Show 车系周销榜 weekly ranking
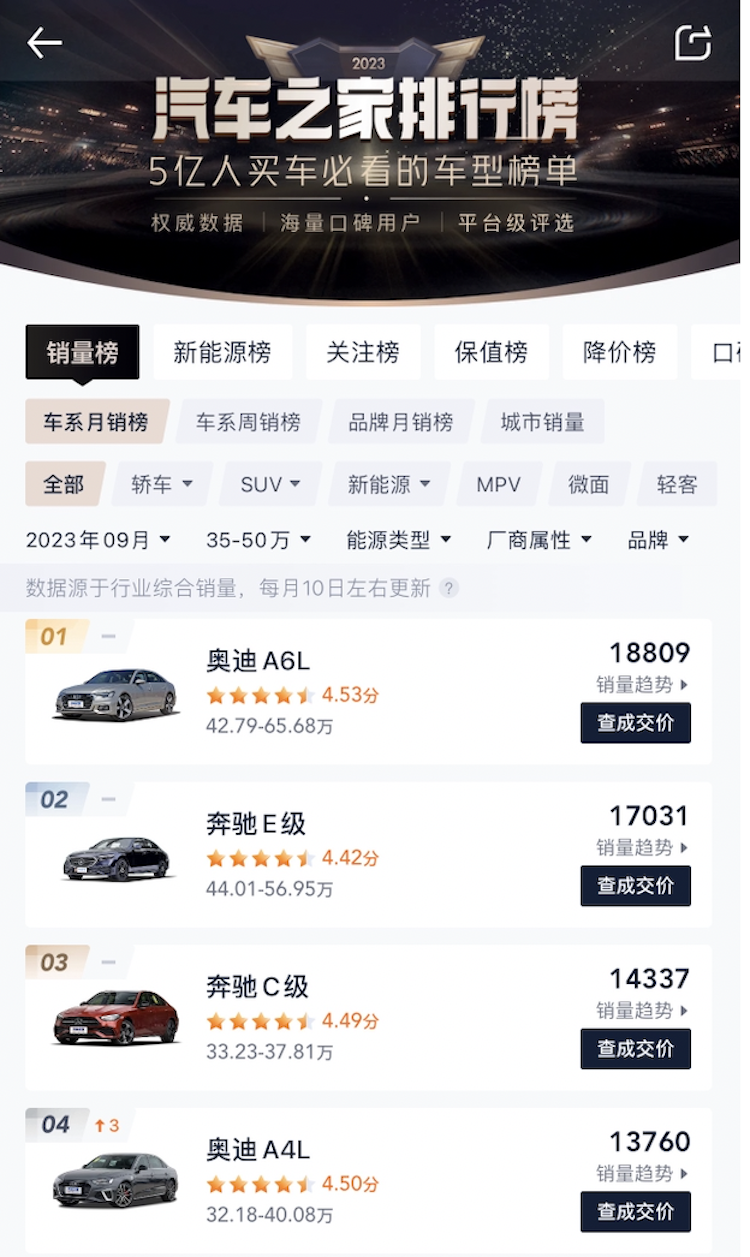The image size is (750, 1257). [248, 422]
